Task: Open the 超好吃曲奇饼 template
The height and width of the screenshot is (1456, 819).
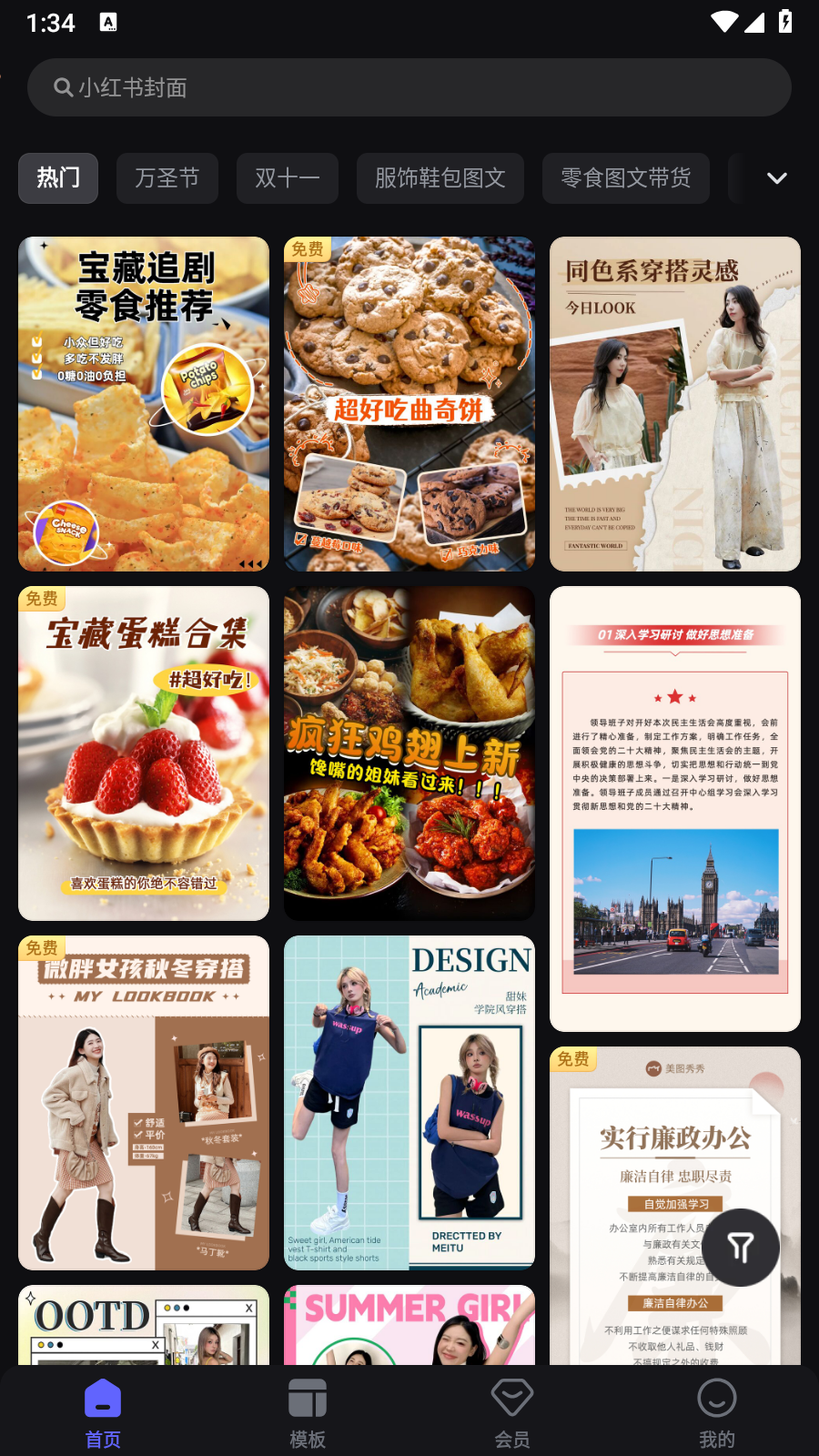Action: [409, 404]
